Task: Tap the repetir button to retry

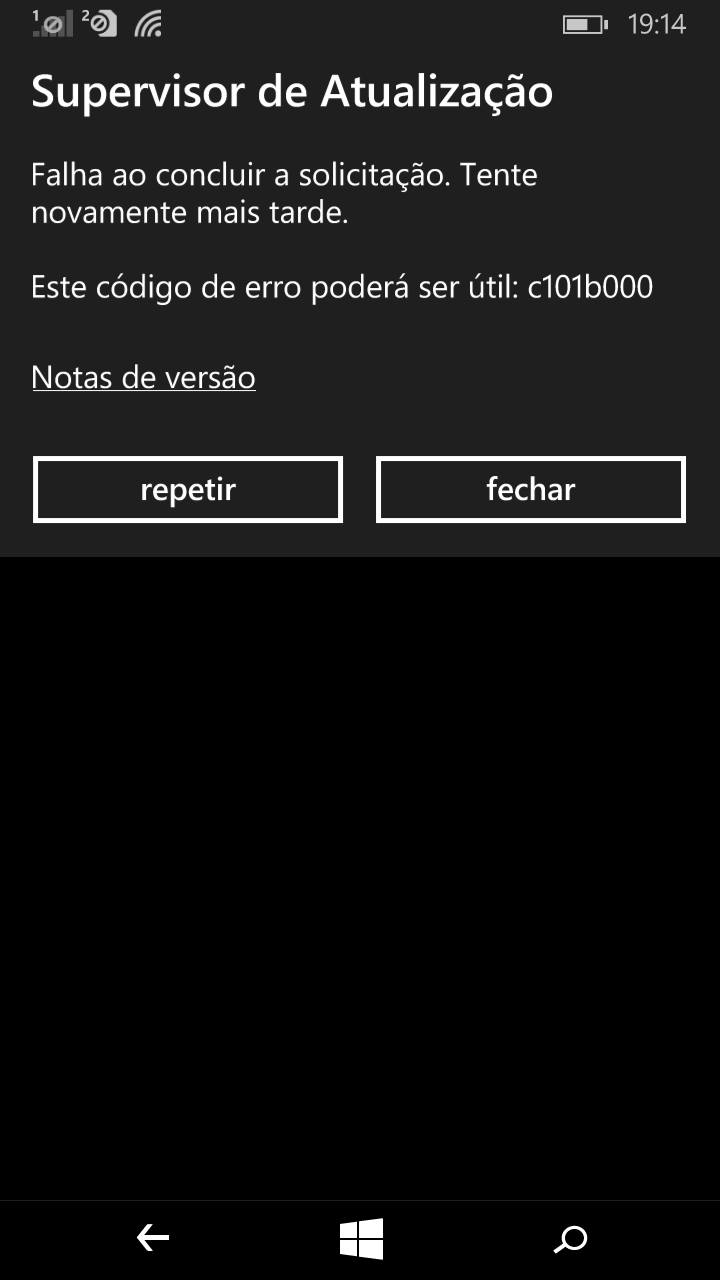Action: 188,489
